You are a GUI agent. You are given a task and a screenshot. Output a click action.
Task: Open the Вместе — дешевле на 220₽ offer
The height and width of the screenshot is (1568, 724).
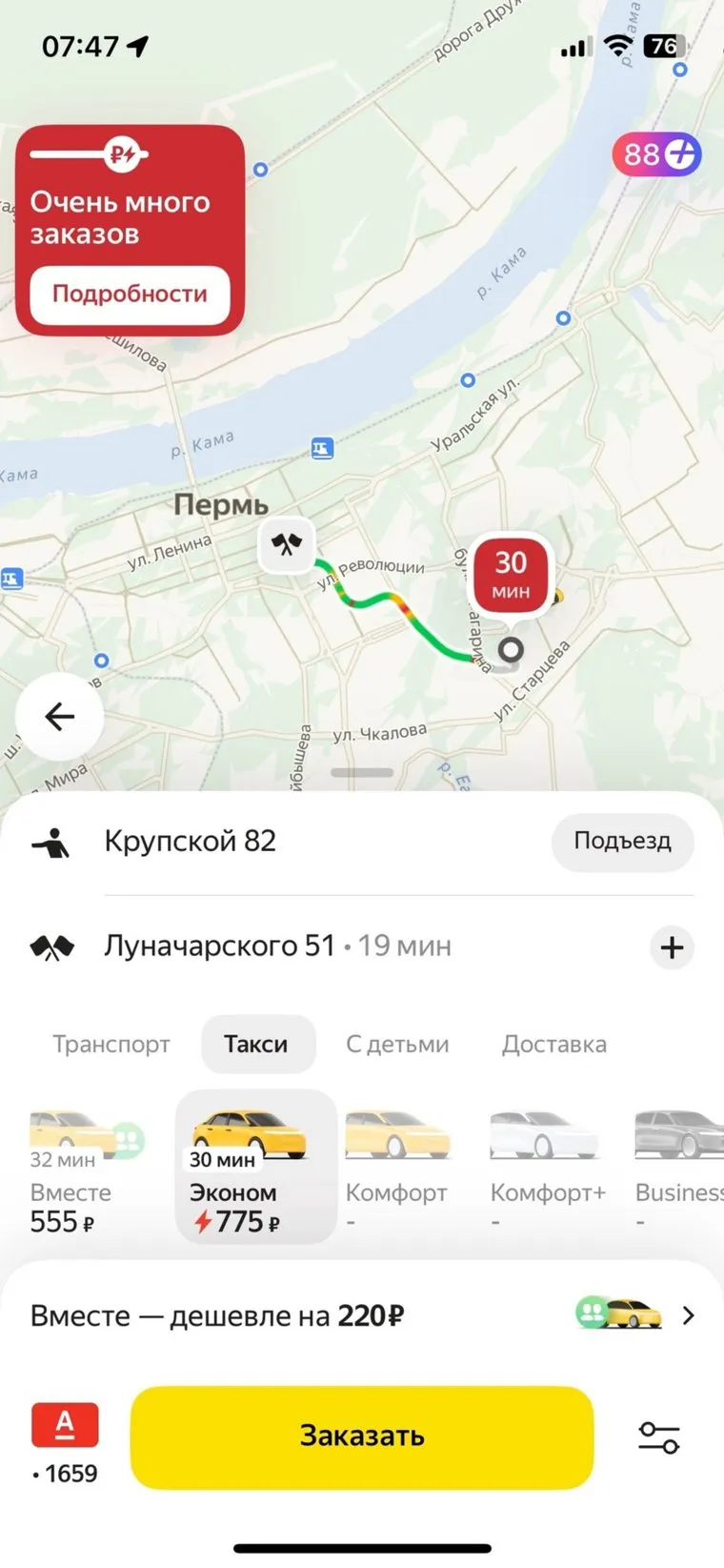(362, 1315)
